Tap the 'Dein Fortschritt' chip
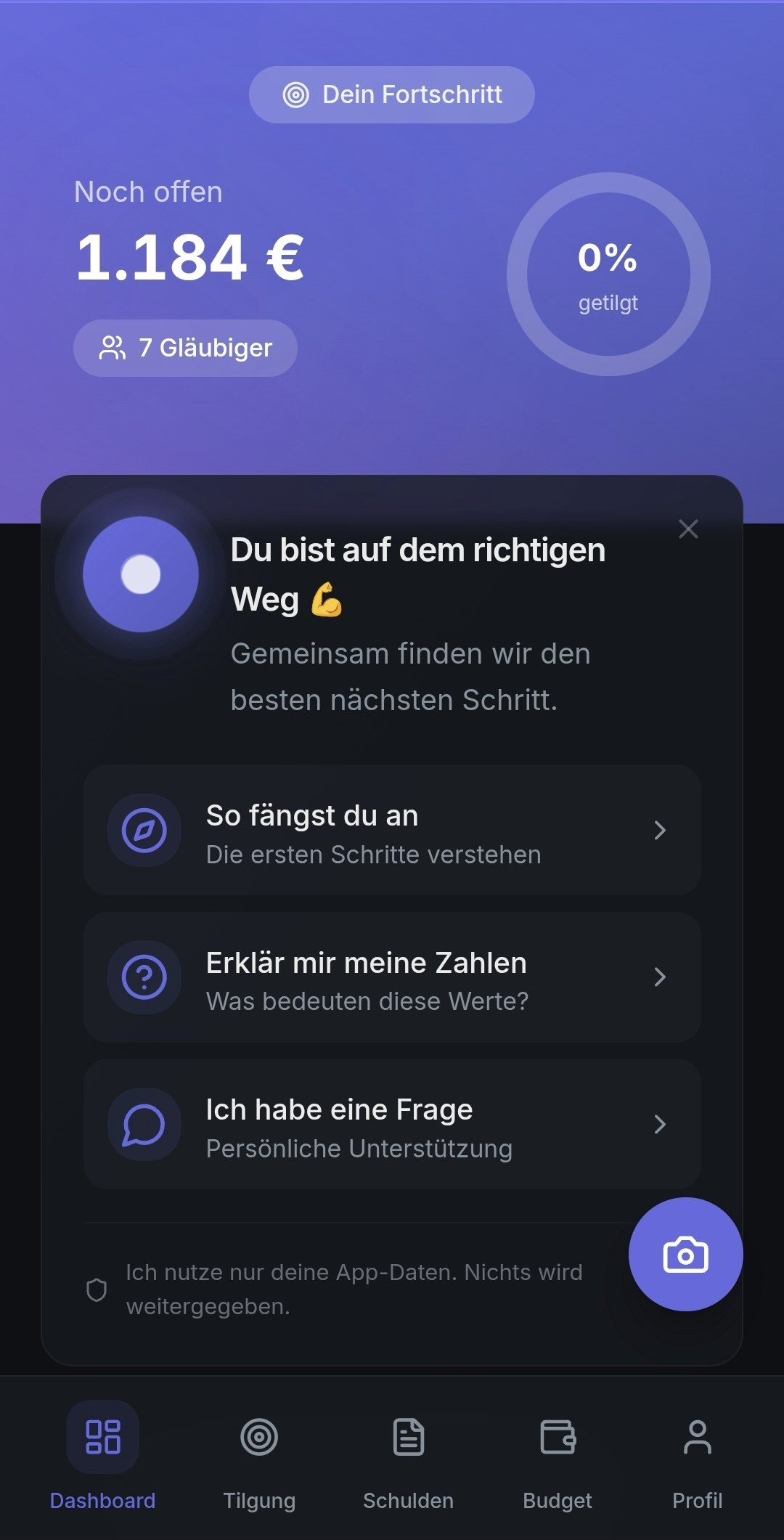This screenshot has height=1540, width=784. click(x=392, y=95)
